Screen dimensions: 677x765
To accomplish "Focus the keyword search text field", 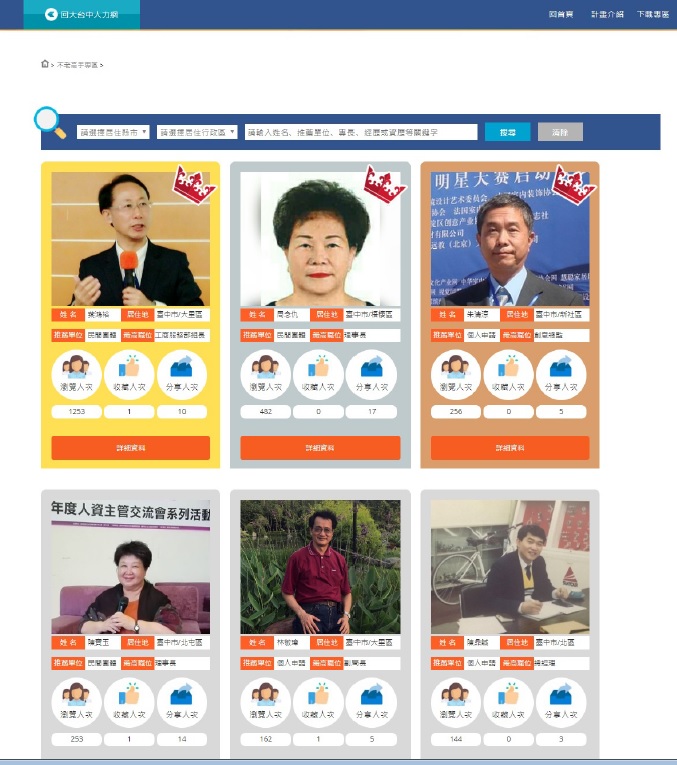I will [x=360, y=132].
